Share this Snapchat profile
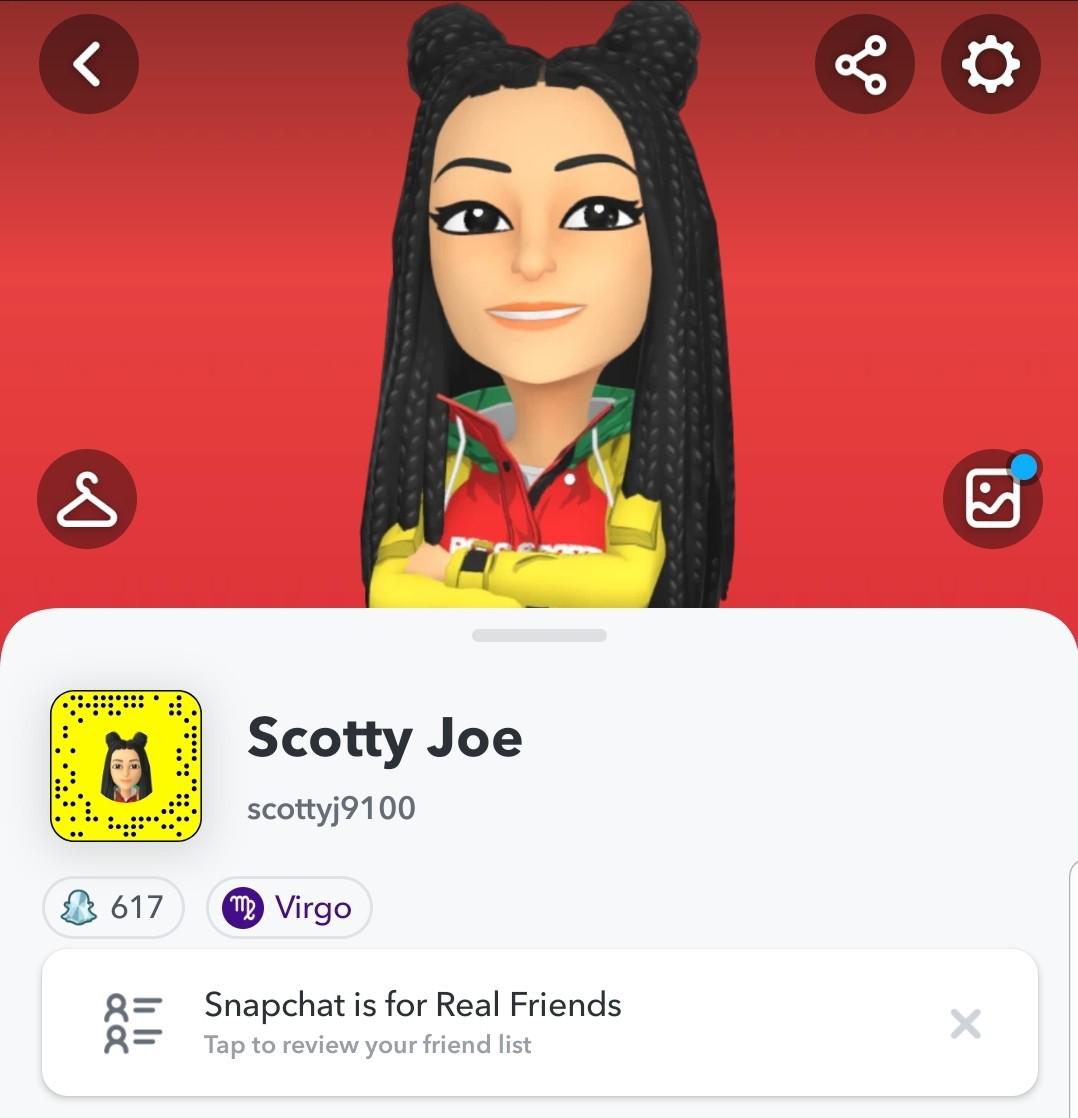This screenshot has width=1078, height=1118. pos(864,65)
